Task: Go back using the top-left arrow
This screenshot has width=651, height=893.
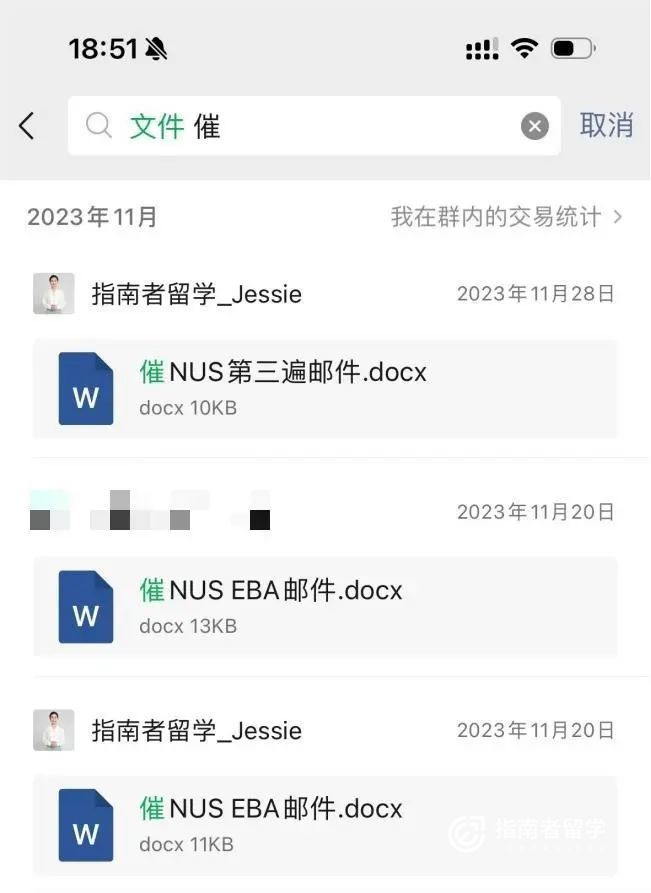Action: tap(27, 126)
